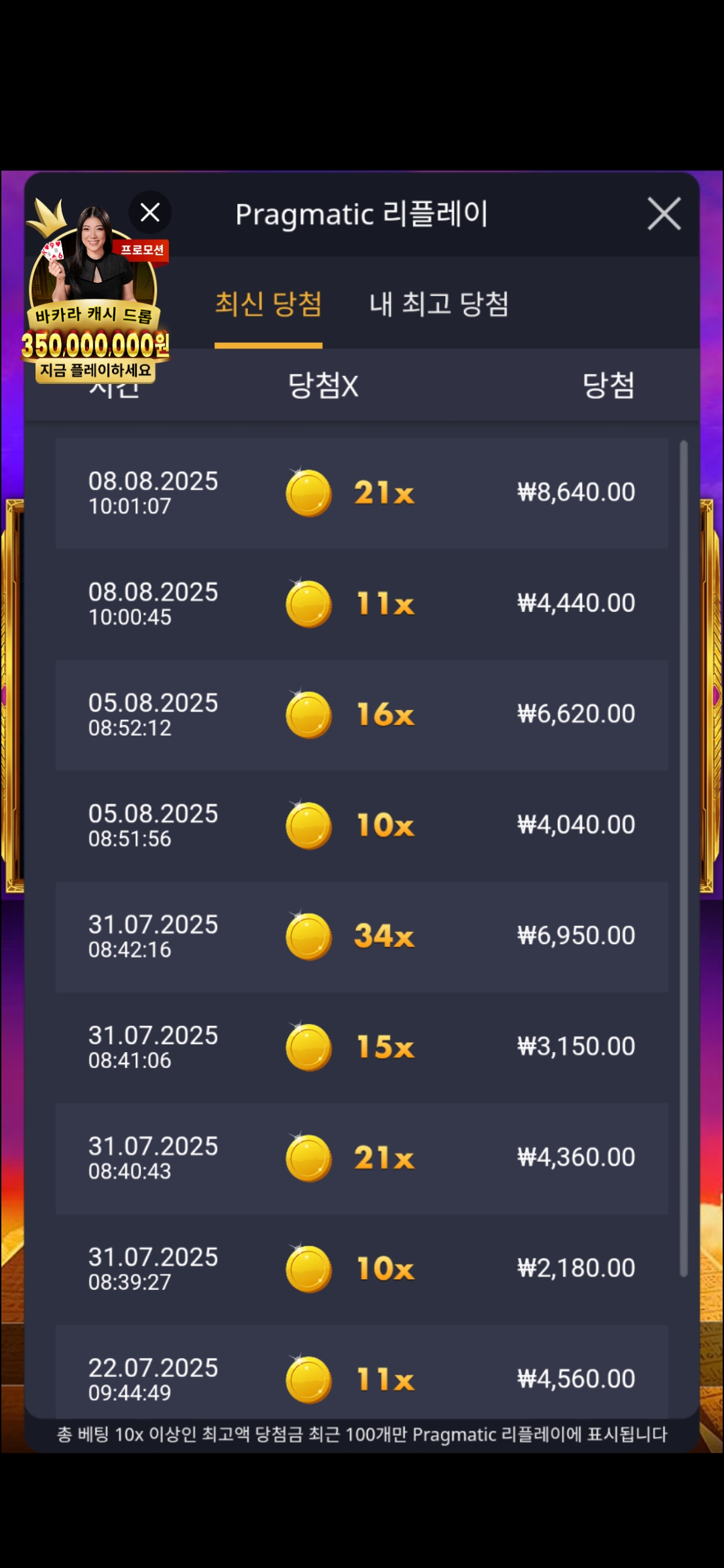Switch to the 내 최고 당첨 tab
This screenshot has height=1568, width=724.
(439, 305)
